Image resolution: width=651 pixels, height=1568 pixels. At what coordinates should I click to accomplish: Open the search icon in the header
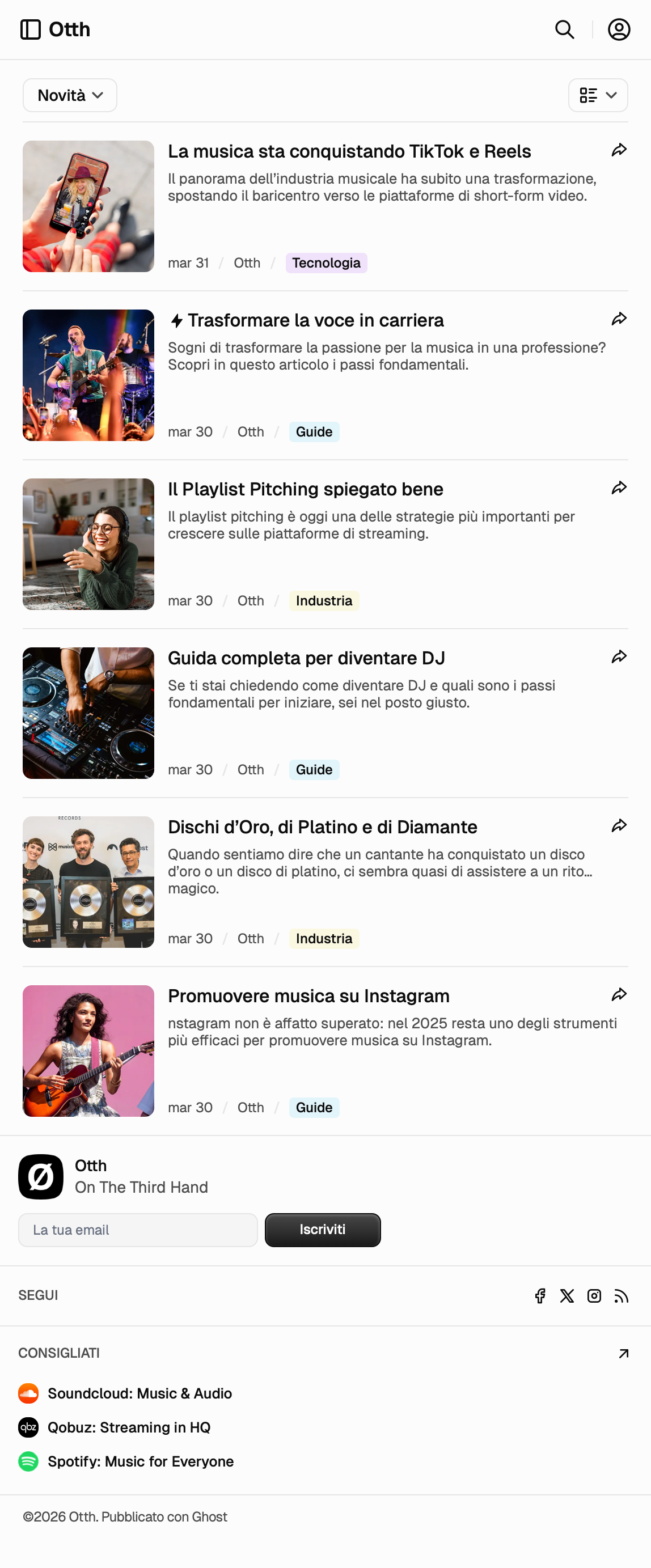pos(565,29)
